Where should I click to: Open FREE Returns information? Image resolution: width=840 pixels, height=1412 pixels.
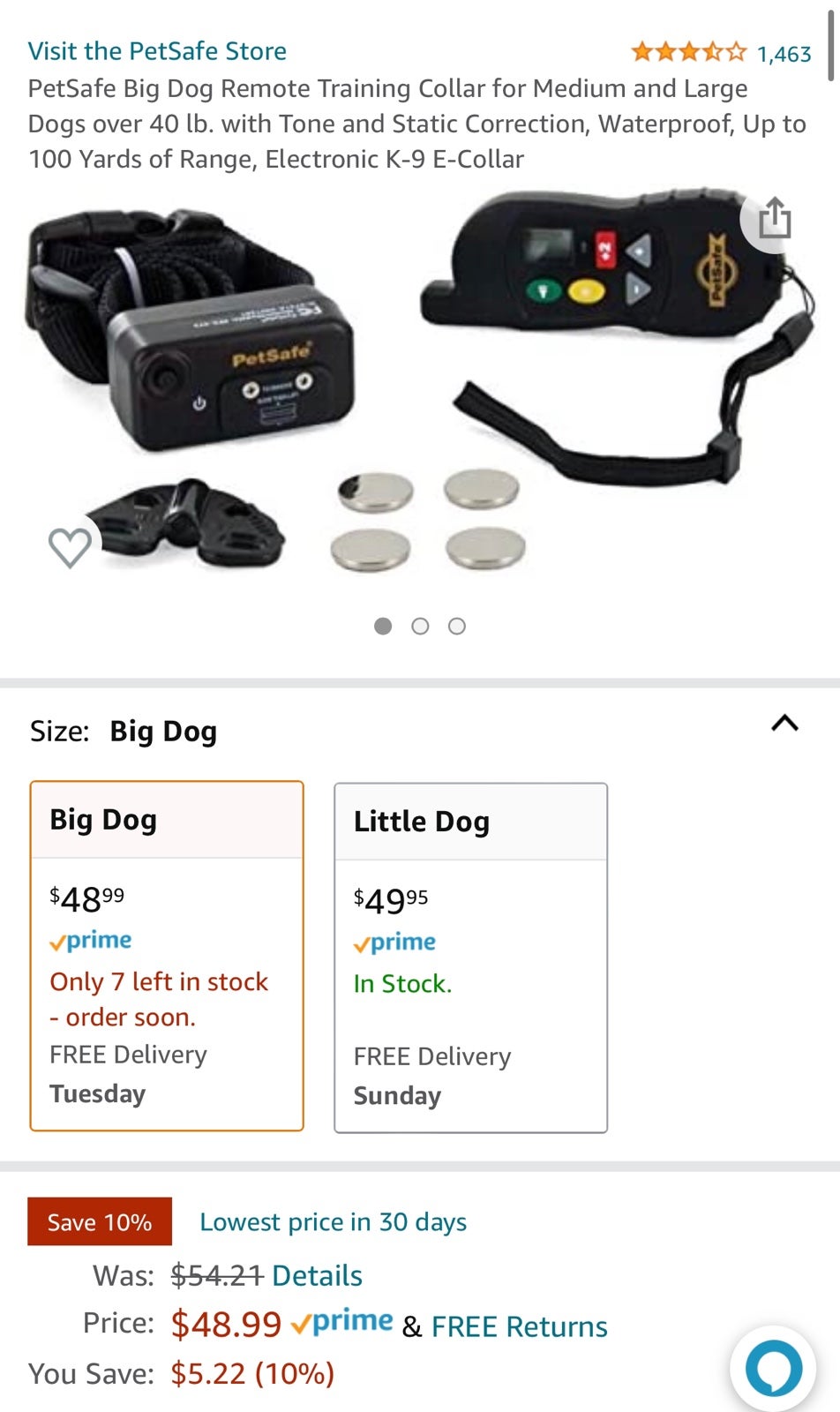pyautogui.click(x=519, y=1326)
